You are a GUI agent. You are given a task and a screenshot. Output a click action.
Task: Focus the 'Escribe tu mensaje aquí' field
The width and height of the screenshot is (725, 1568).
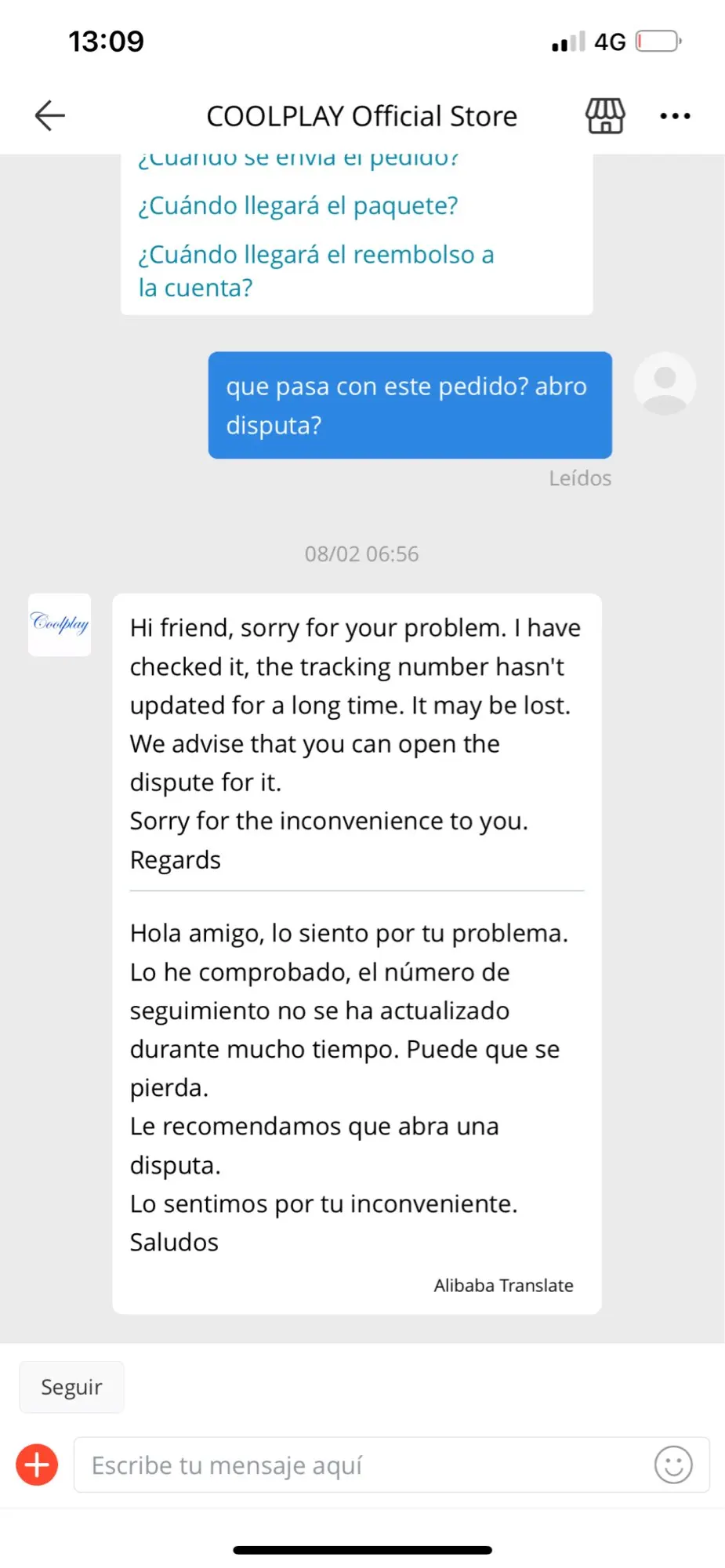(x=361, y=1465)
